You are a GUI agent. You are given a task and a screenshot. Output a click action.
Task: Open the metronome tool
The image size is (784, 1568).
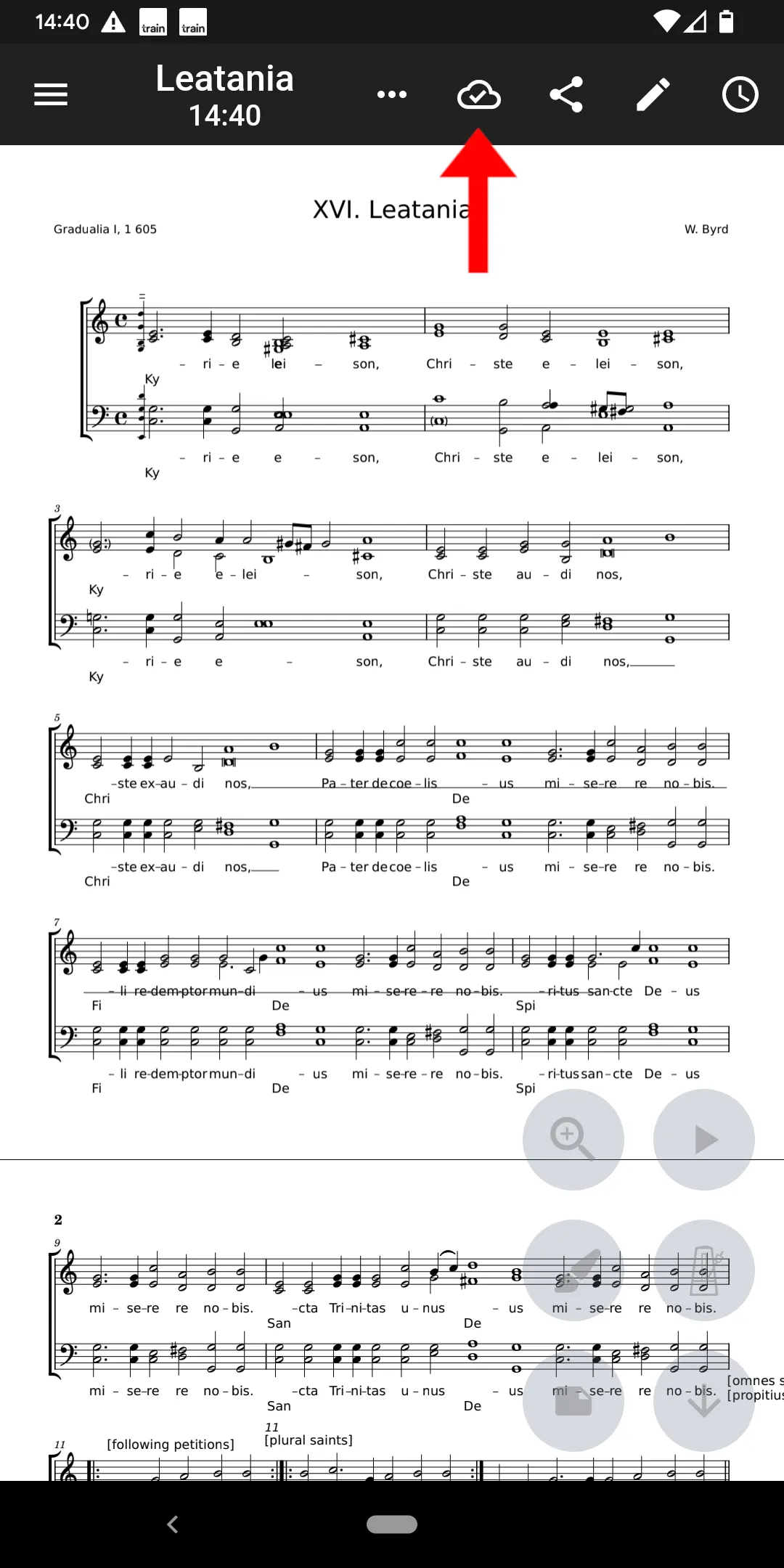(703, 1270)
